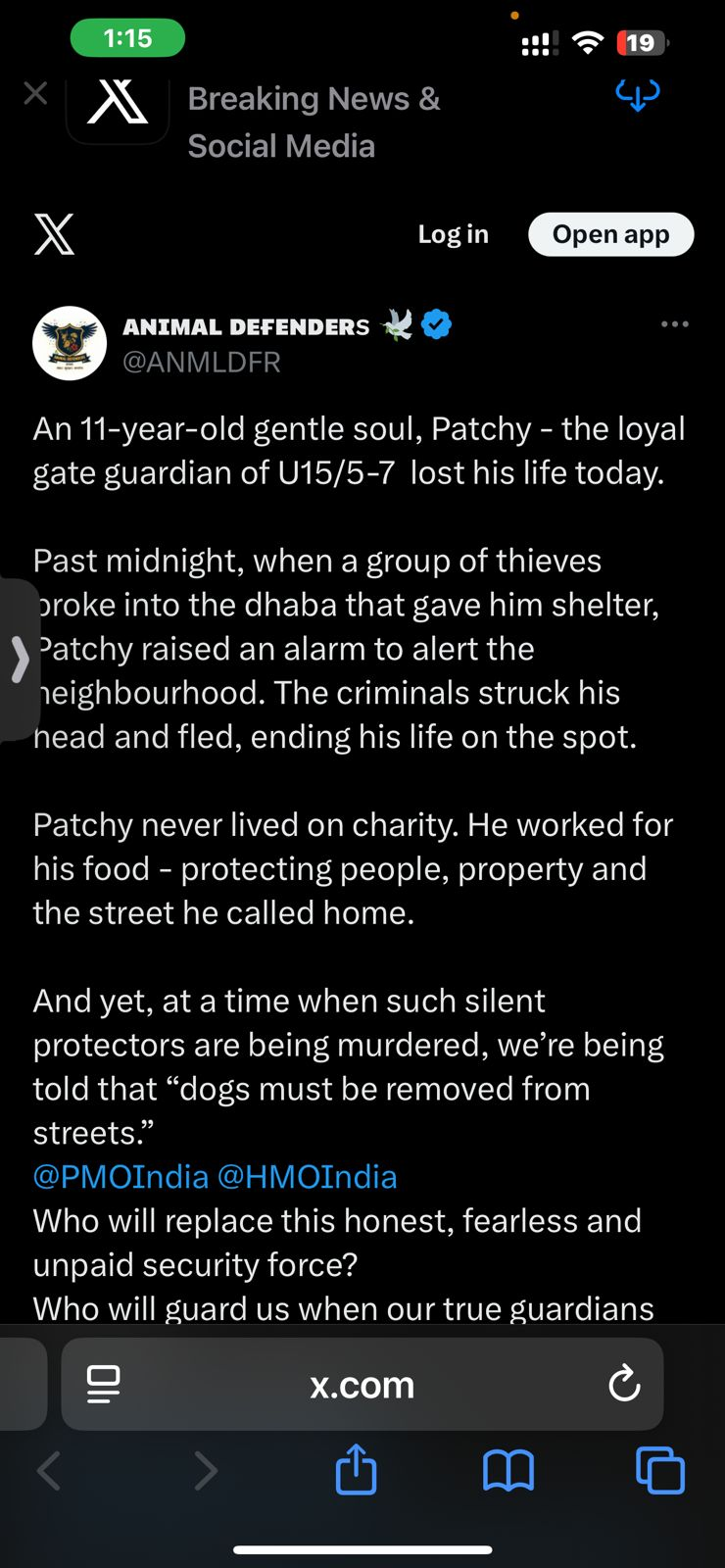Reload the page
The image size is (725, 1568).
[x=624, y=1385]
